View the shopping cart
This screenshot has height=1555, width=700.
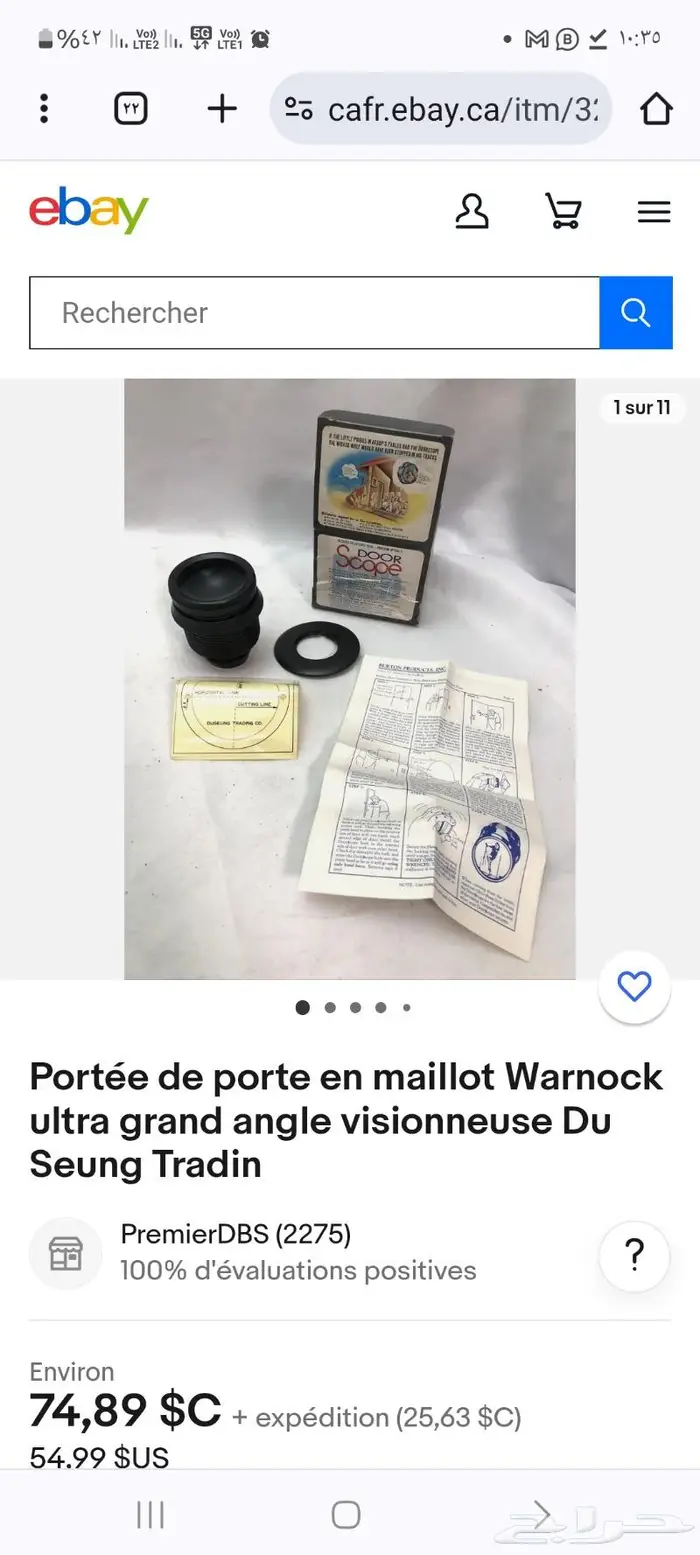point(563,211)
